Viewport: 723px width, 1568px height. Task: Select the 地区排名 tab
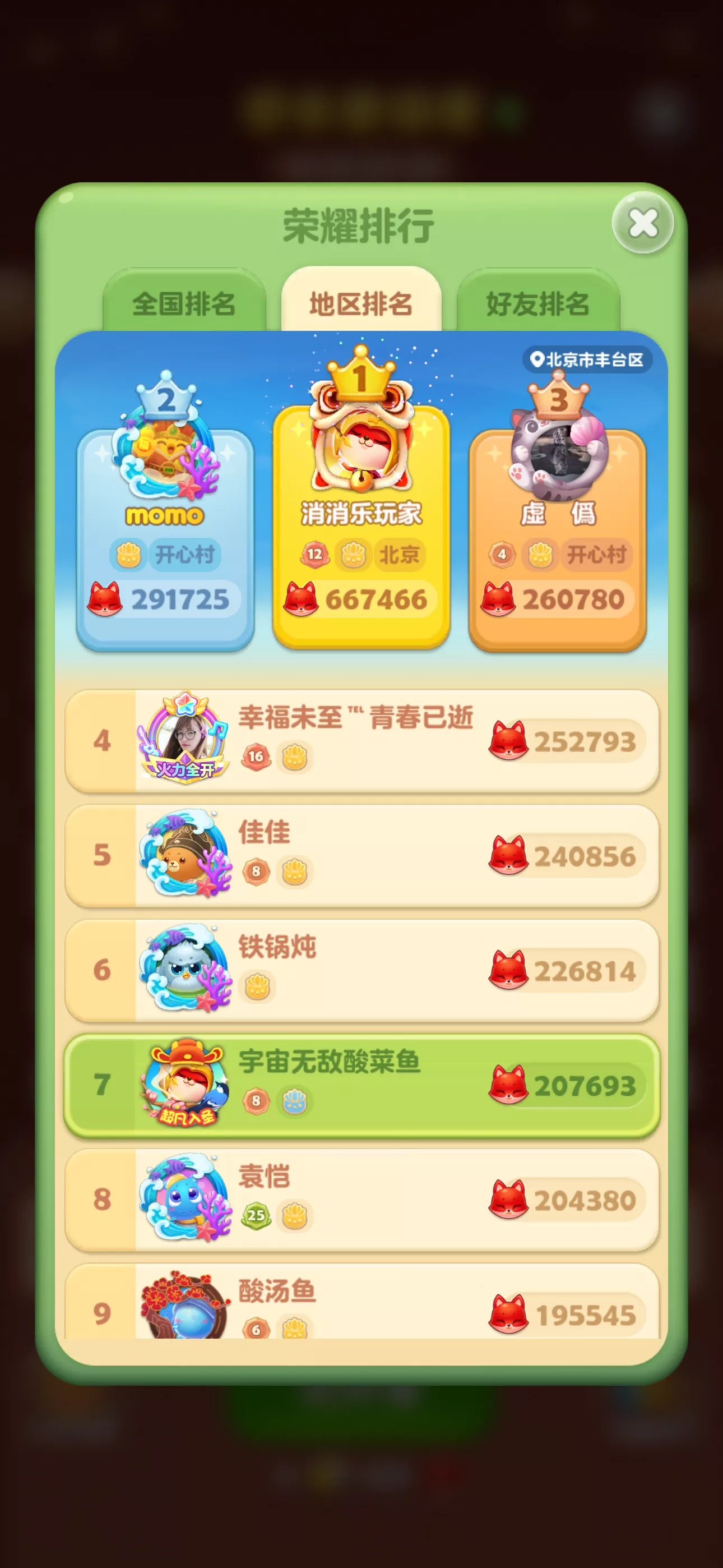click(x=361, y=302)
